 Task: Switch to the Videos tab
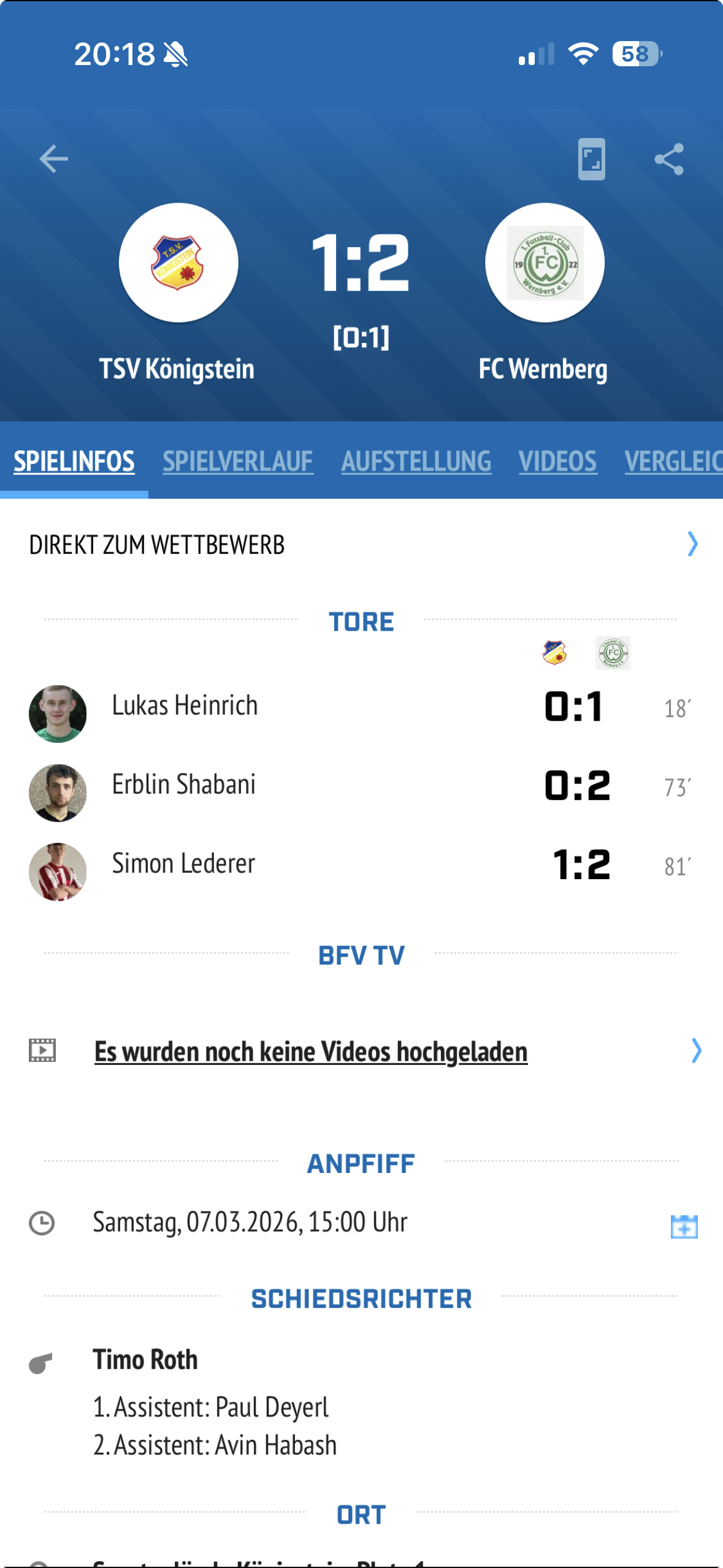[x=557, y=461]
